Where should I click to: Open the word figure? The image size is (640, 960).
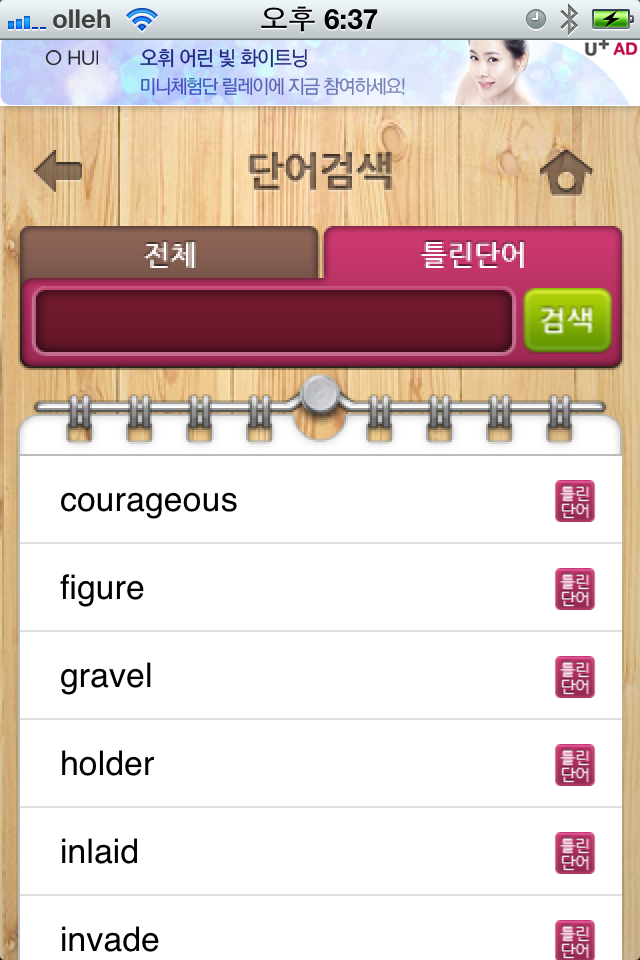pyautogui.click(x=102, y=588)
